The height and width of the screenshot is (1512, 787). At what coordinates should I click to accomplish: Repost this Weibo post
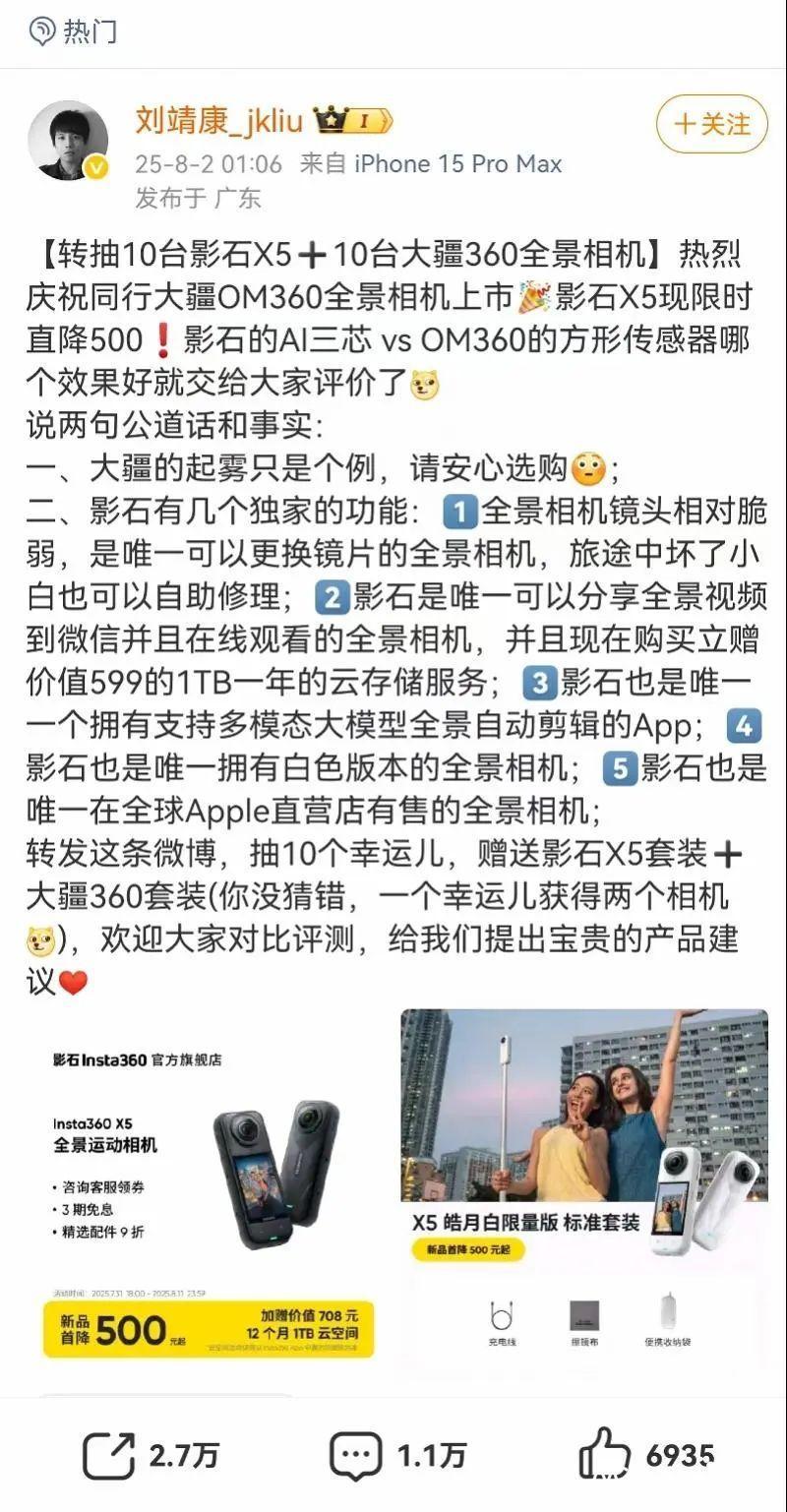pos(151,1455)
